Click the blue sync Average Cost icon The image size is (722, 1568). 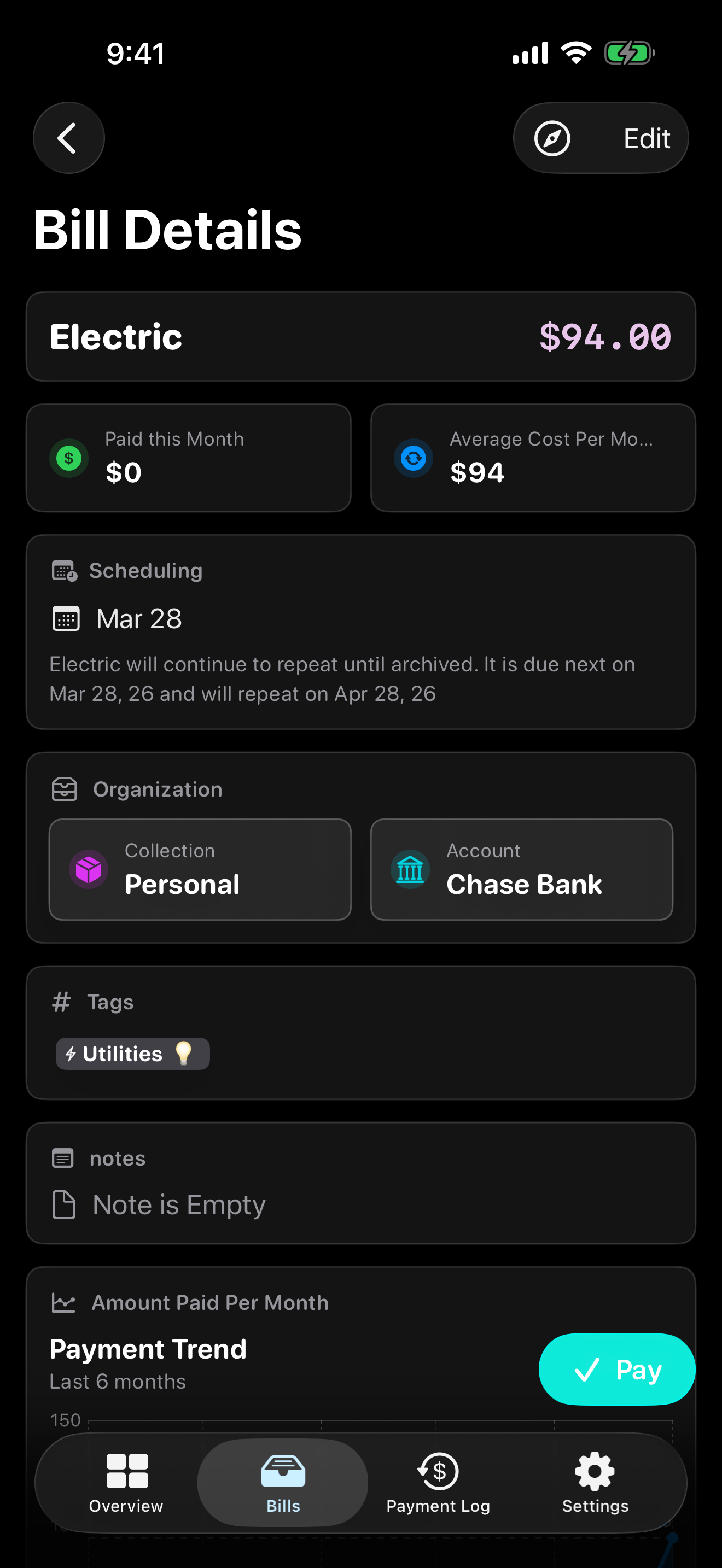point(414,458)
